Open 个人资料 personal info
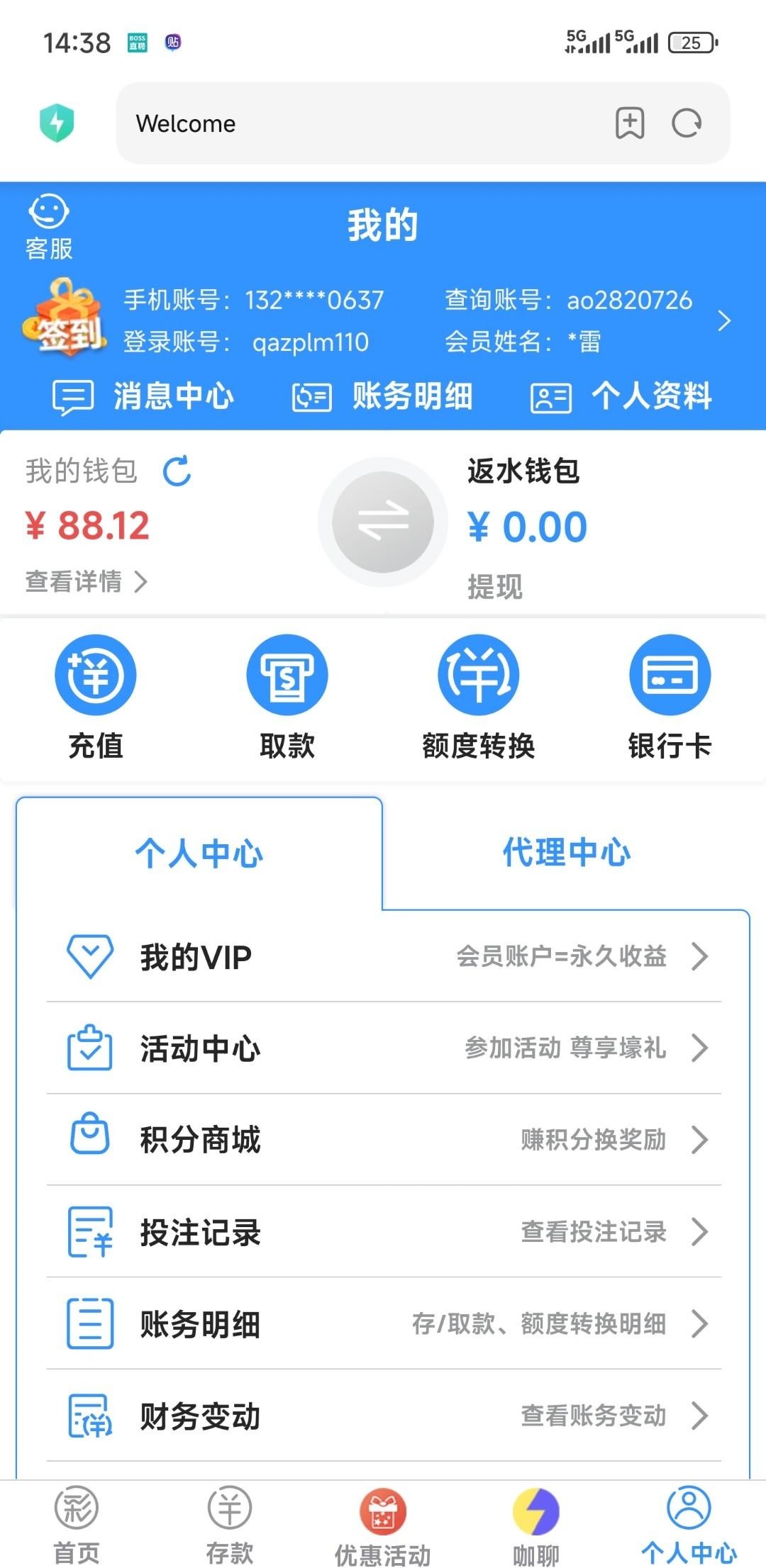This screenshot has width=766, height=1568. coord(622,396)
